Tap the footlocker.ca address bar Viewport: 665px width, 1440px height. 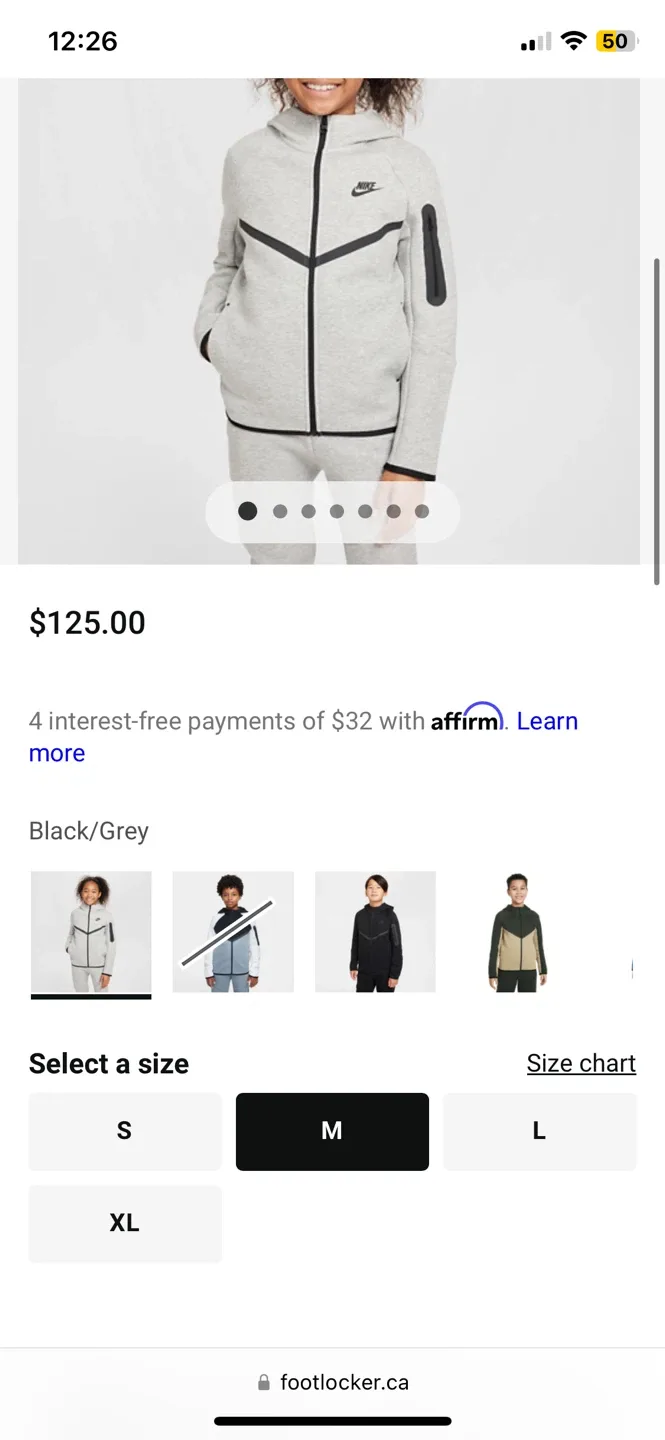click(334, 1382)
